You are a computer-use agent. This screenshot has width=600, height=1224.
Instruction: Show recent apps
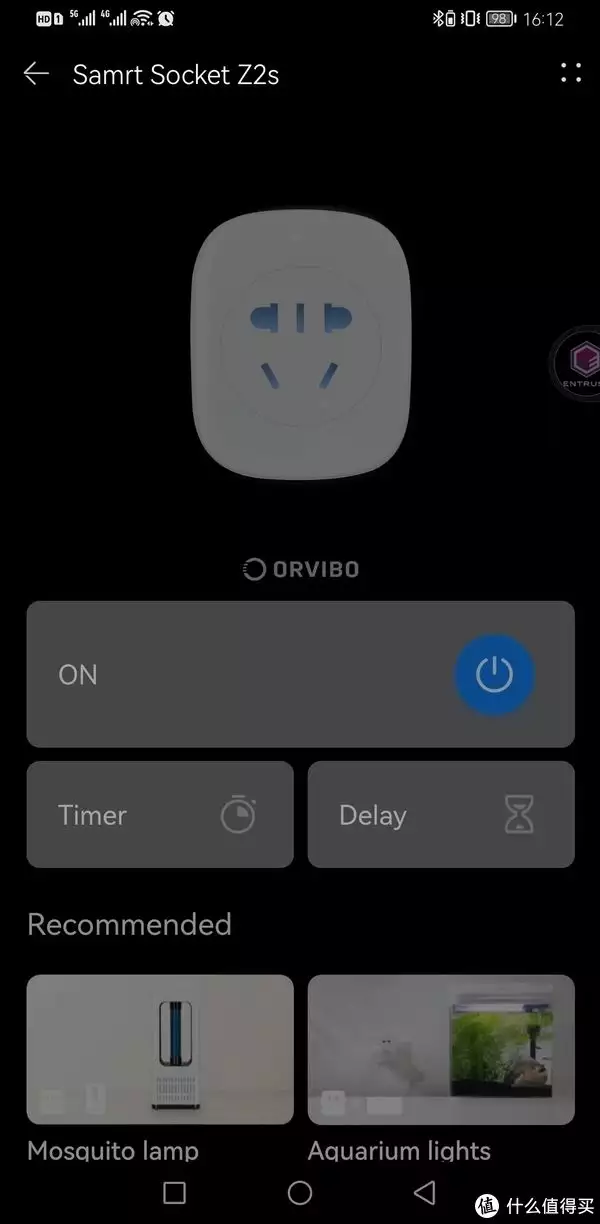click(x=174, y=1192)
